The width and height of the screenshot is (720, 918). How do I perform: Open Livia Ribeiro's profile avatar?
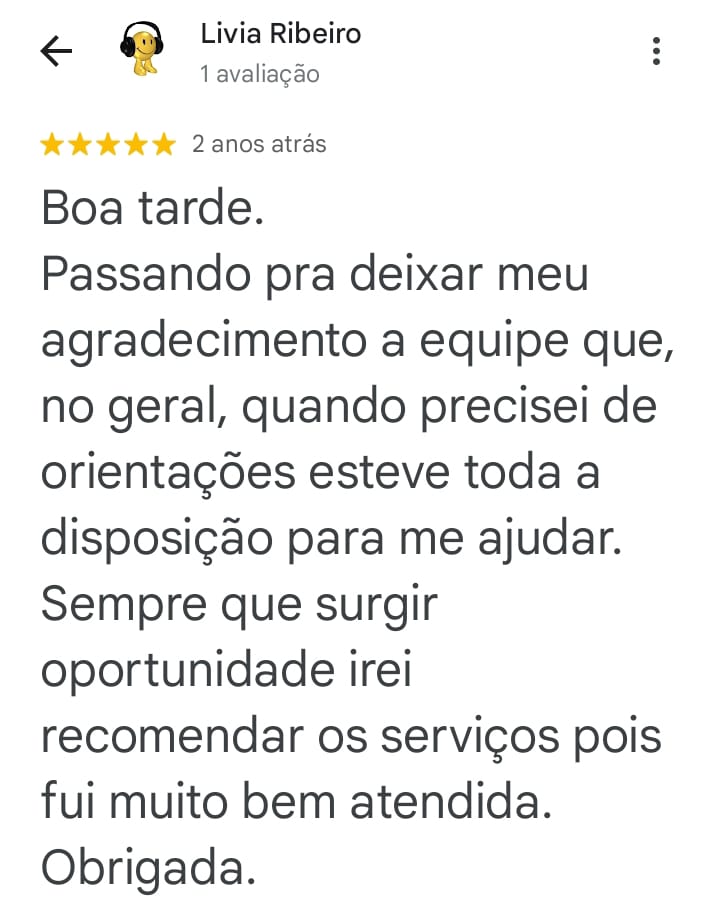point(141,50)
